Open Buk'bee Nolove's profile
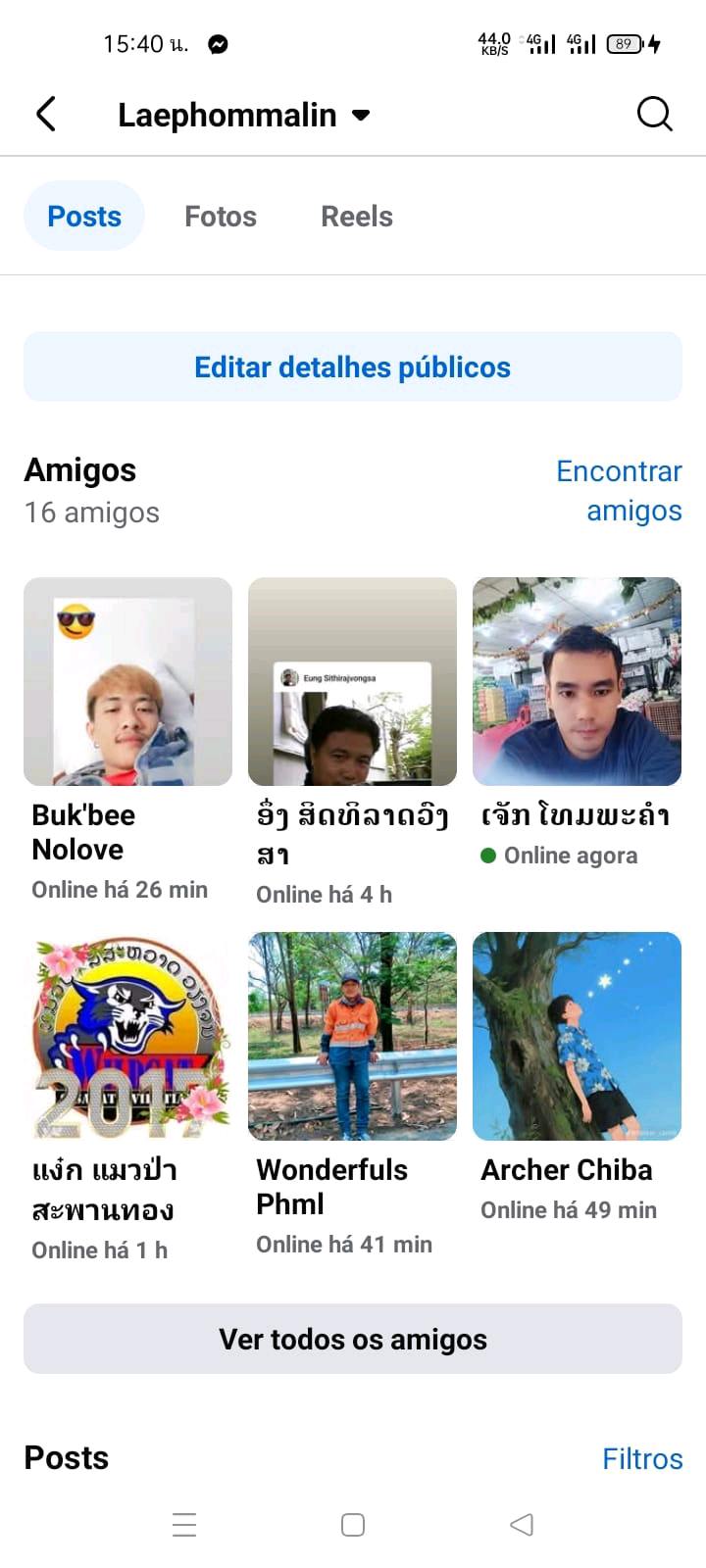This screenshot has width=706, height=1568. click(127, 682)
